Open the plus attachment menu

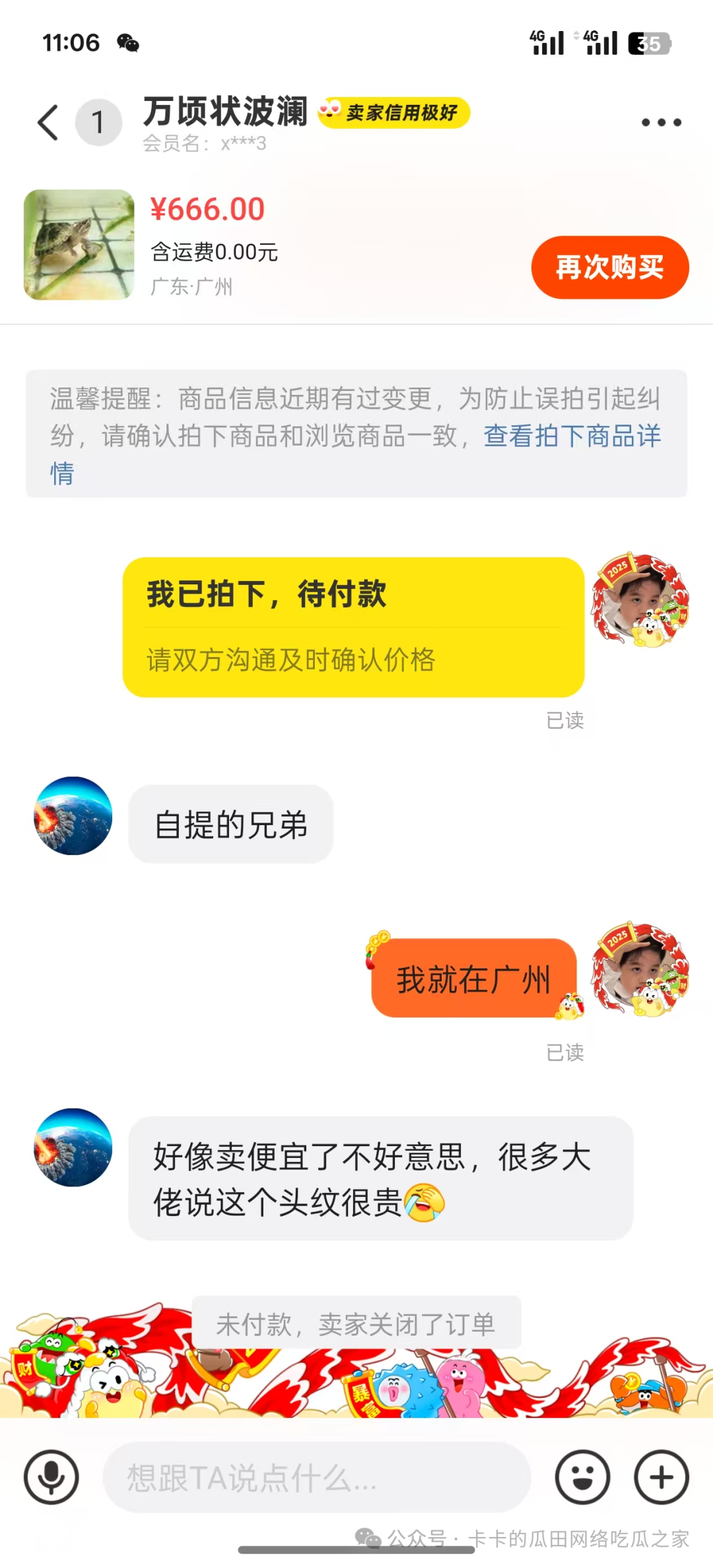tap(662, 1478)
